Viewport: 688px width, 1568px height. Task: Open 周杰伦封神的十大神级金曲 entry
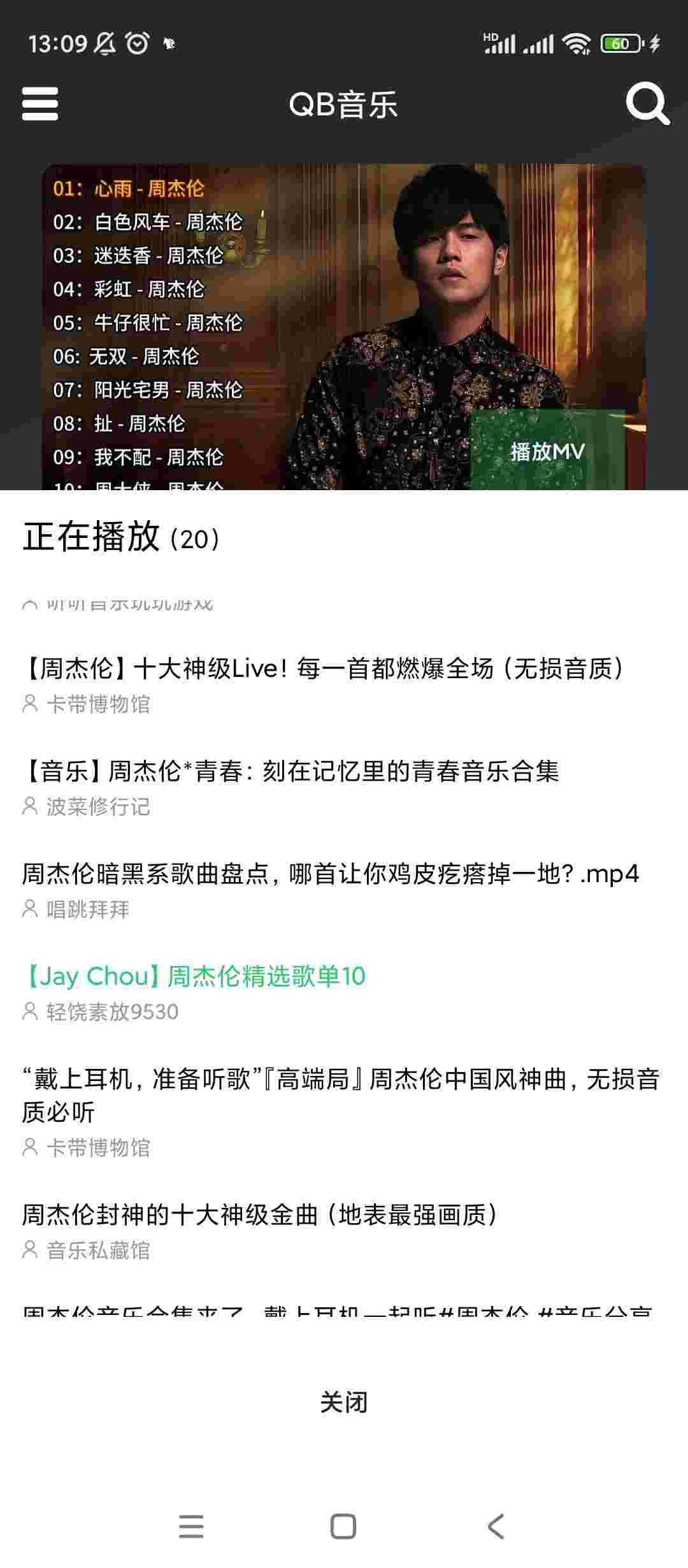[x=260, y=1216]
